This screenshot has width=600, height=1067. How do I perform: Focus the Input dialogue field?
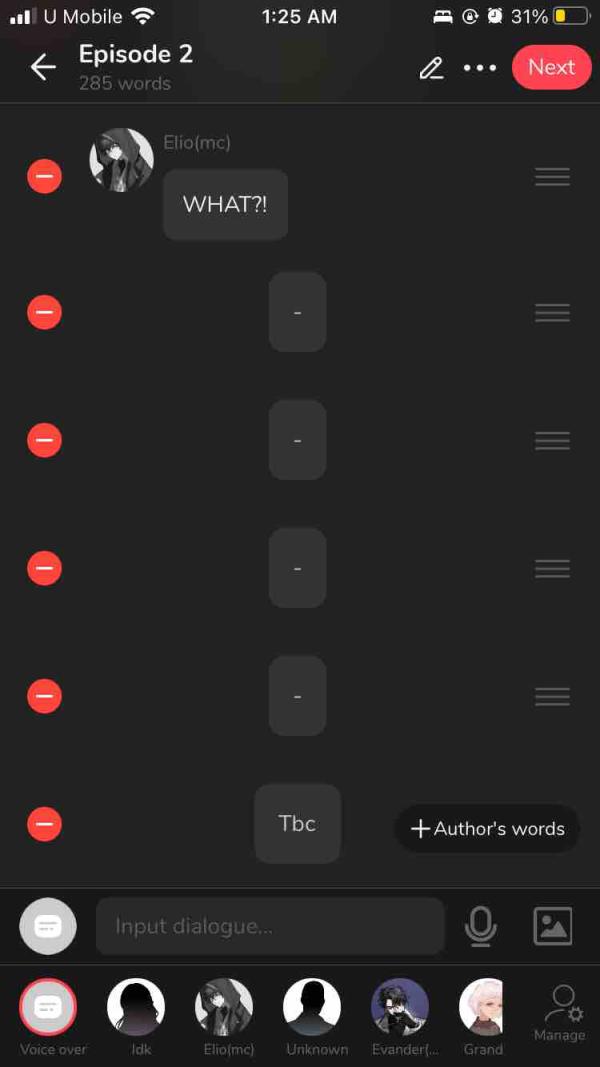point(270,926)
